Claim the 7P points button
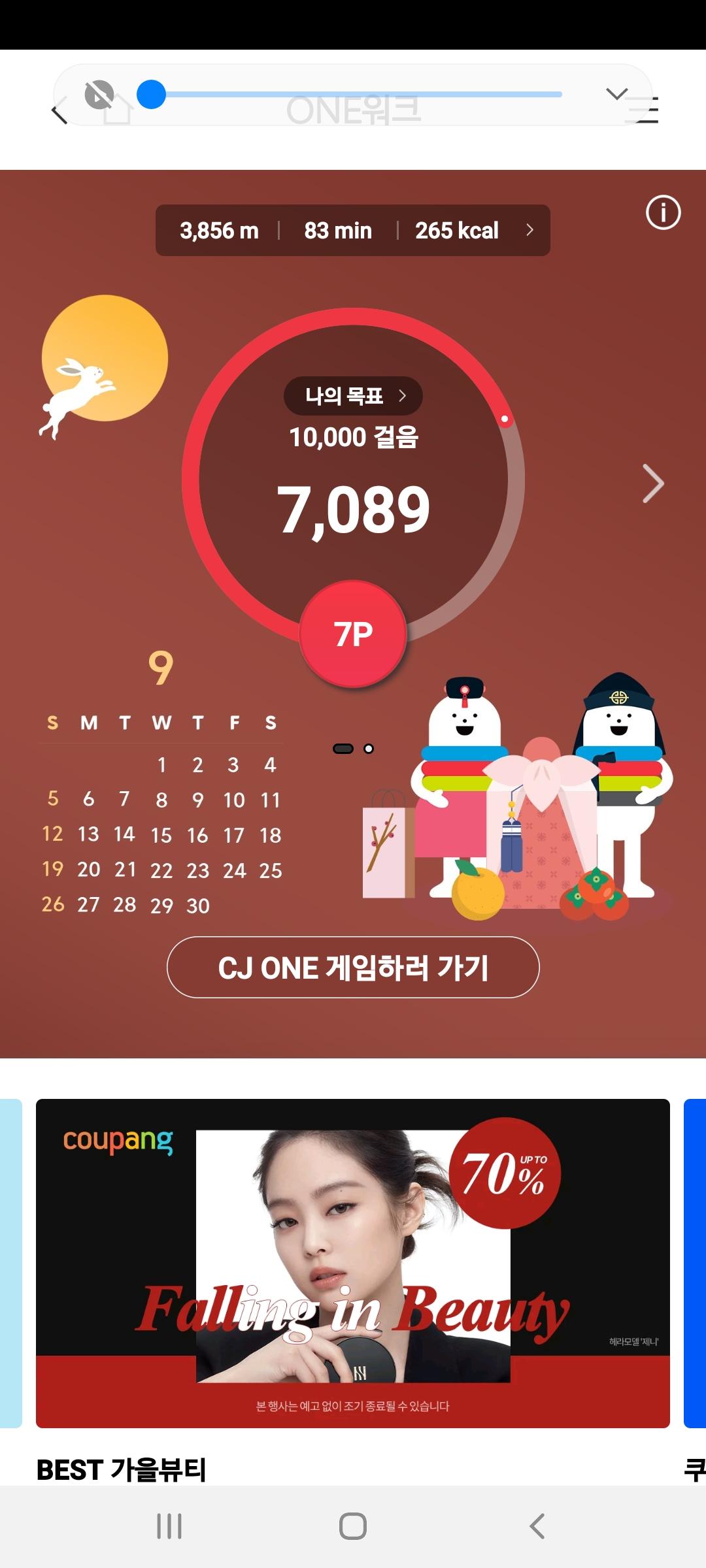This screenshot has width=706, height=1568. point(353,634)
